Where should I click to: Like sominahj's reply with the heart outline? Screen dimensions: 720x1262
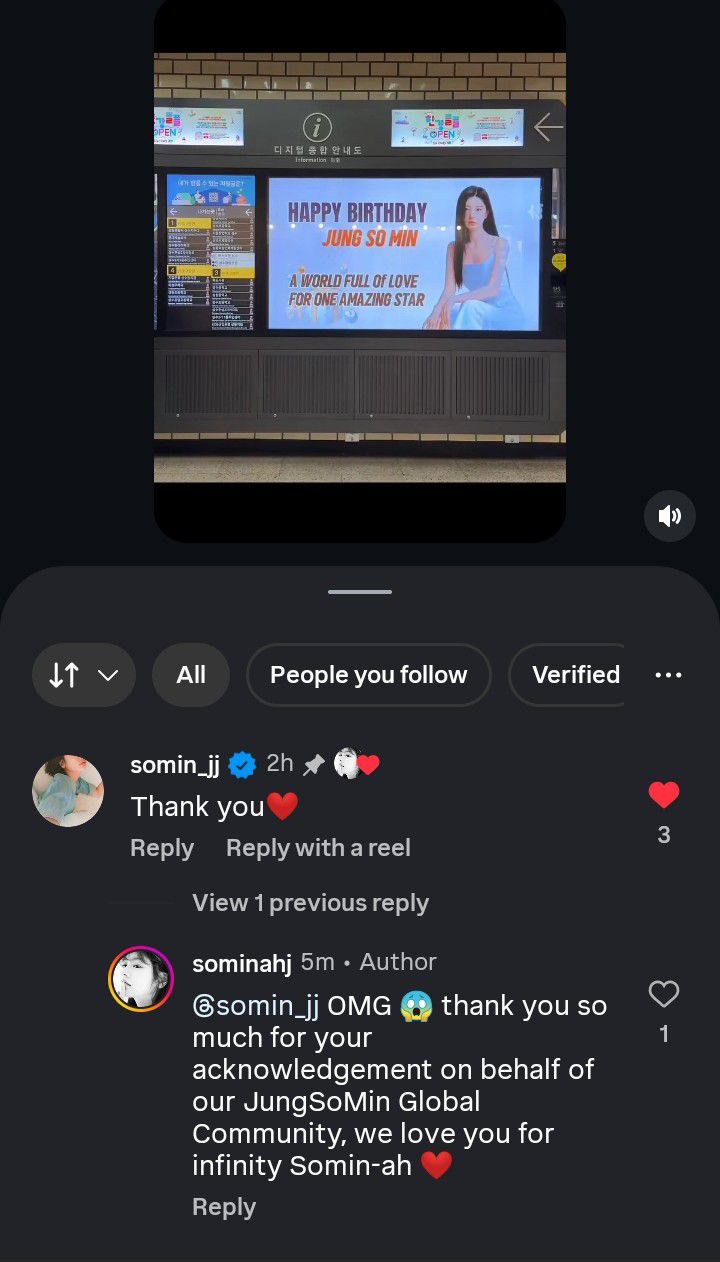point(663,994)
